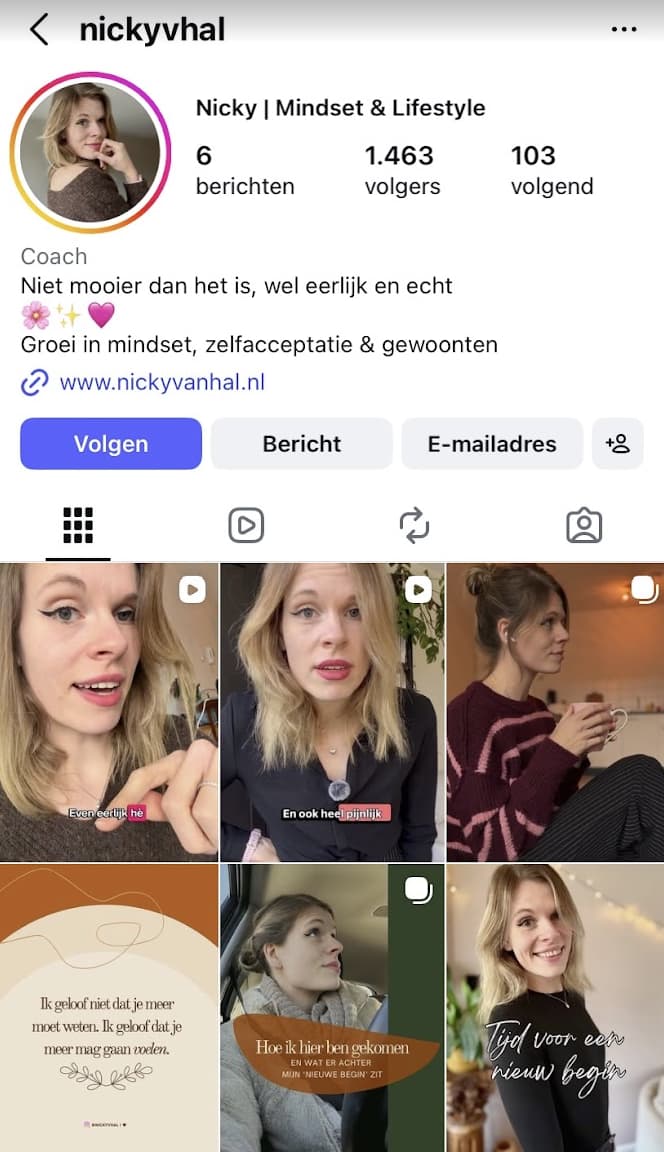Open the striped sweater coffee mug post
The height and width of the screenshot is (1152, 664).
555,712
